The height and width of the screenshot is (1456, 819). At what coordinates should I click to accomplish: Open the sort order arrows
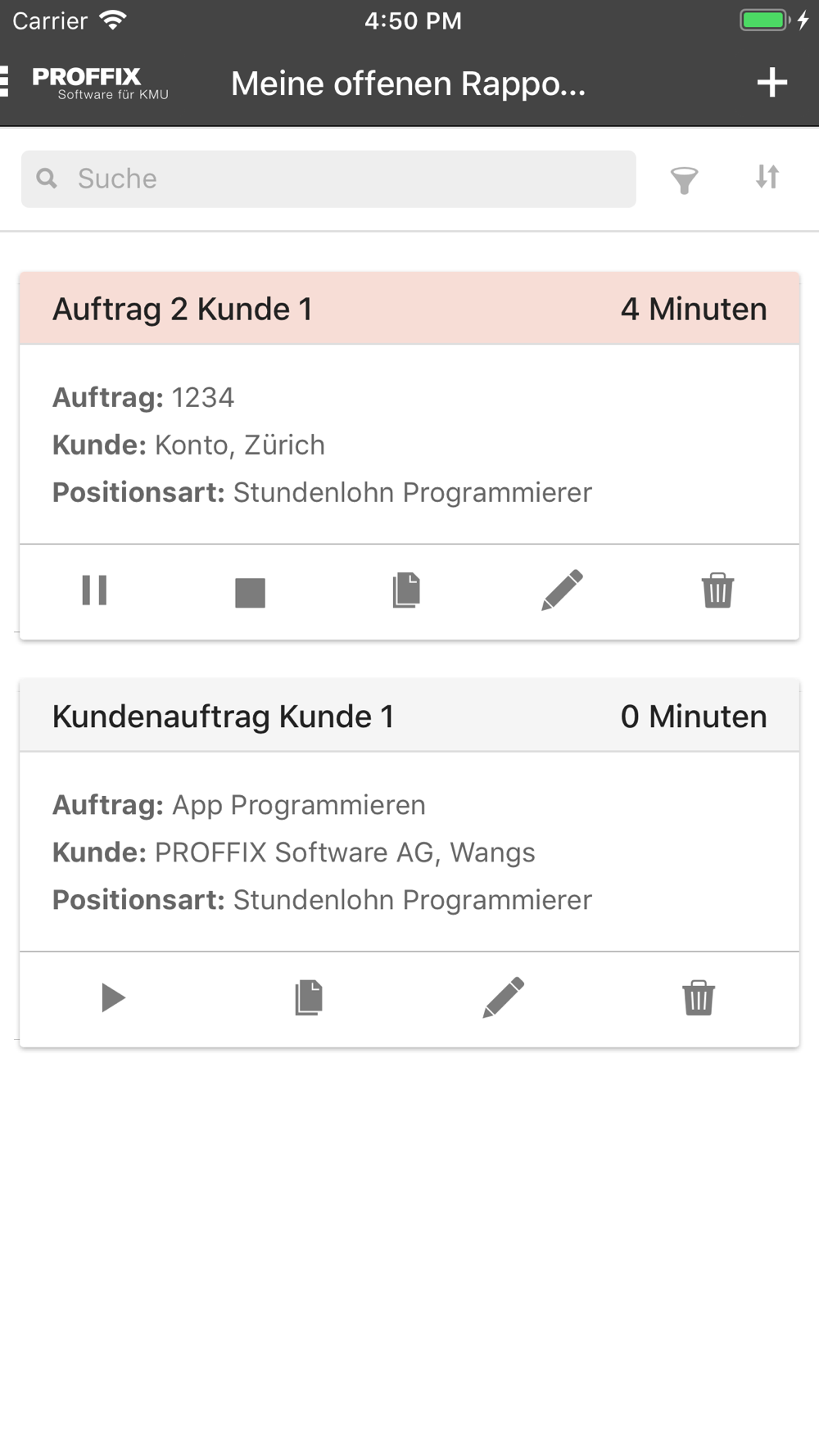point(767,177)
